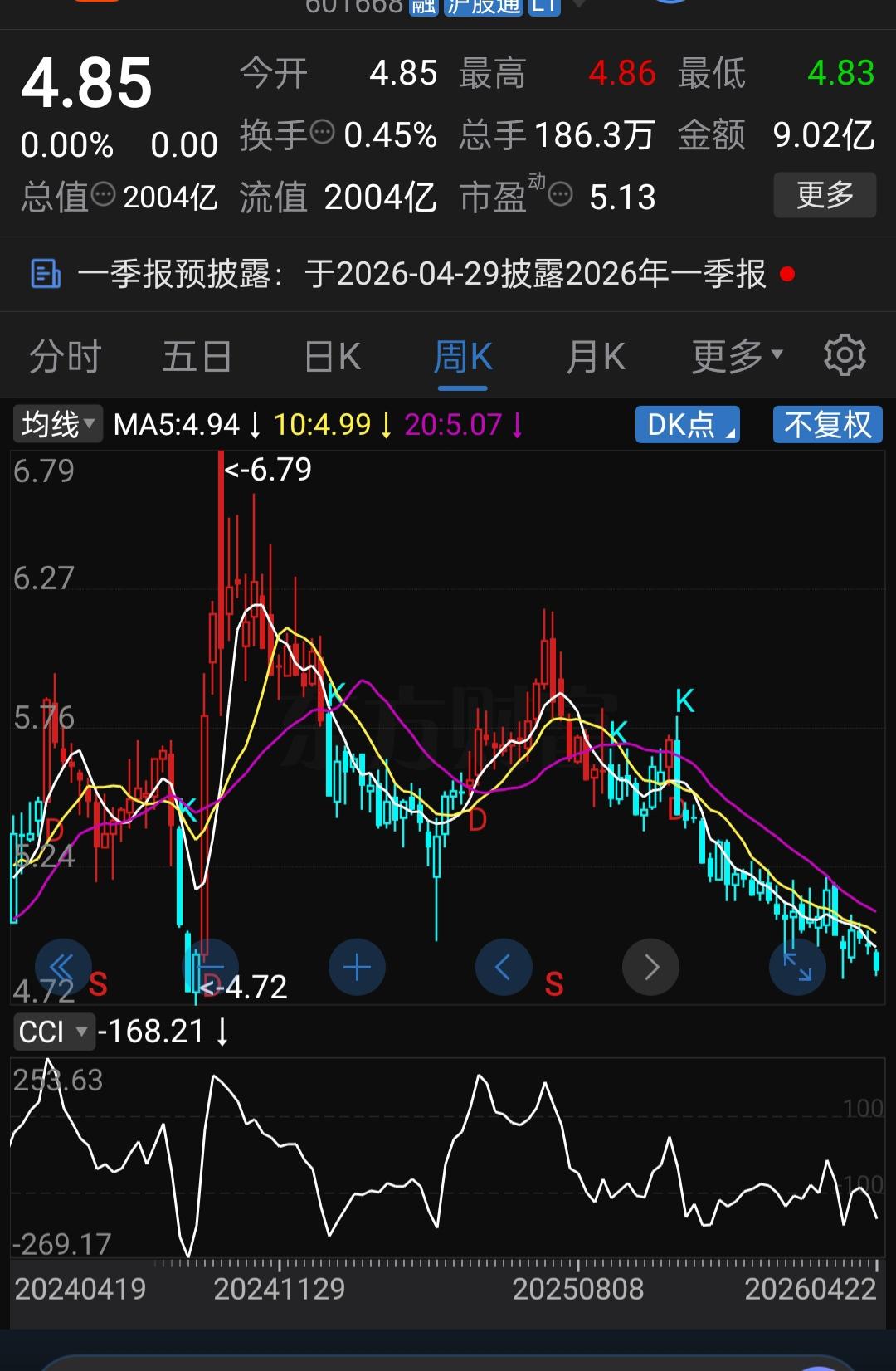Viewport: 896px width, 1371px height.
Task: Tap the right arrow icon to pan chart
Action: [650, 967]
